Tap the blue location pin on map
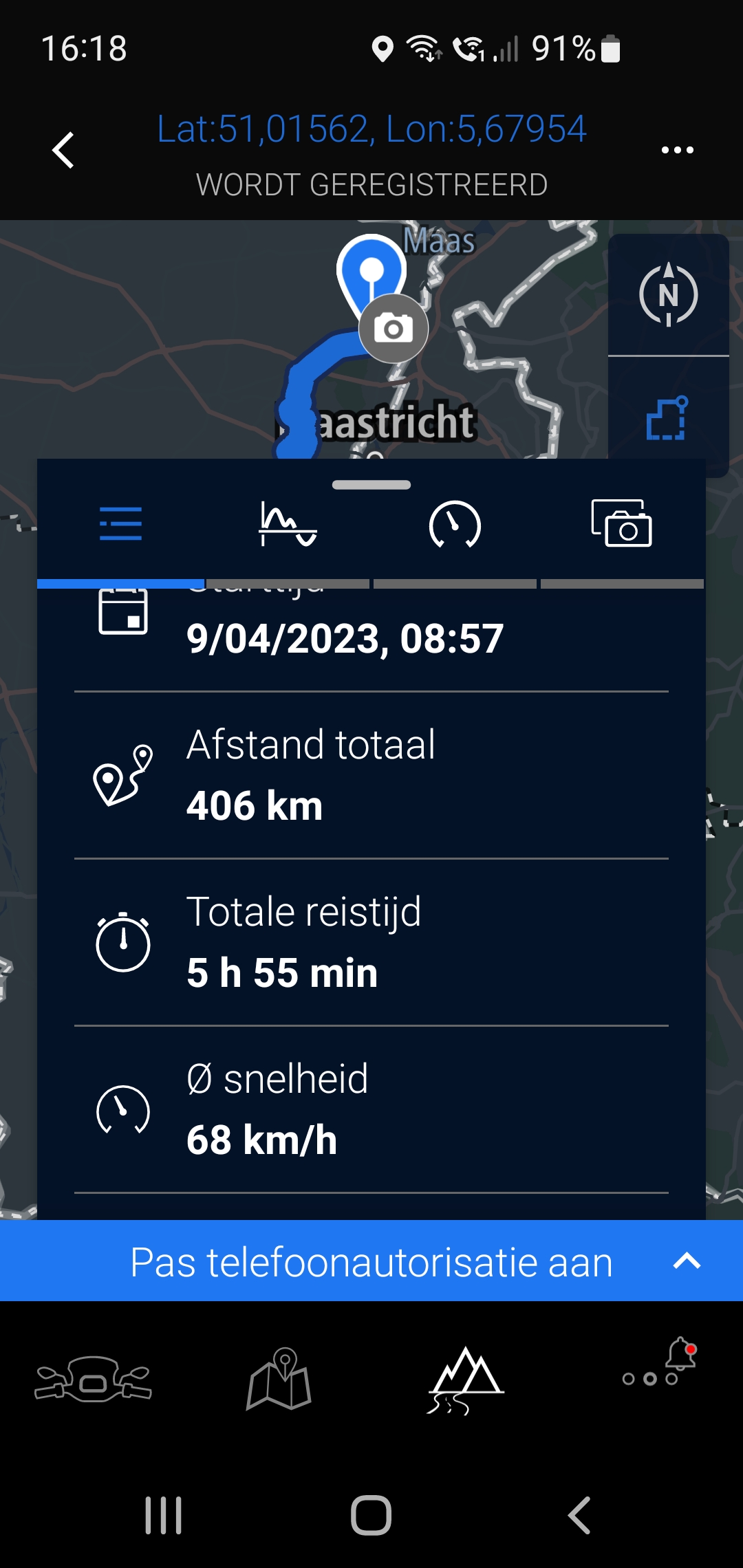The width and height of the screenshot is (743, 1568). coord(371,270)
